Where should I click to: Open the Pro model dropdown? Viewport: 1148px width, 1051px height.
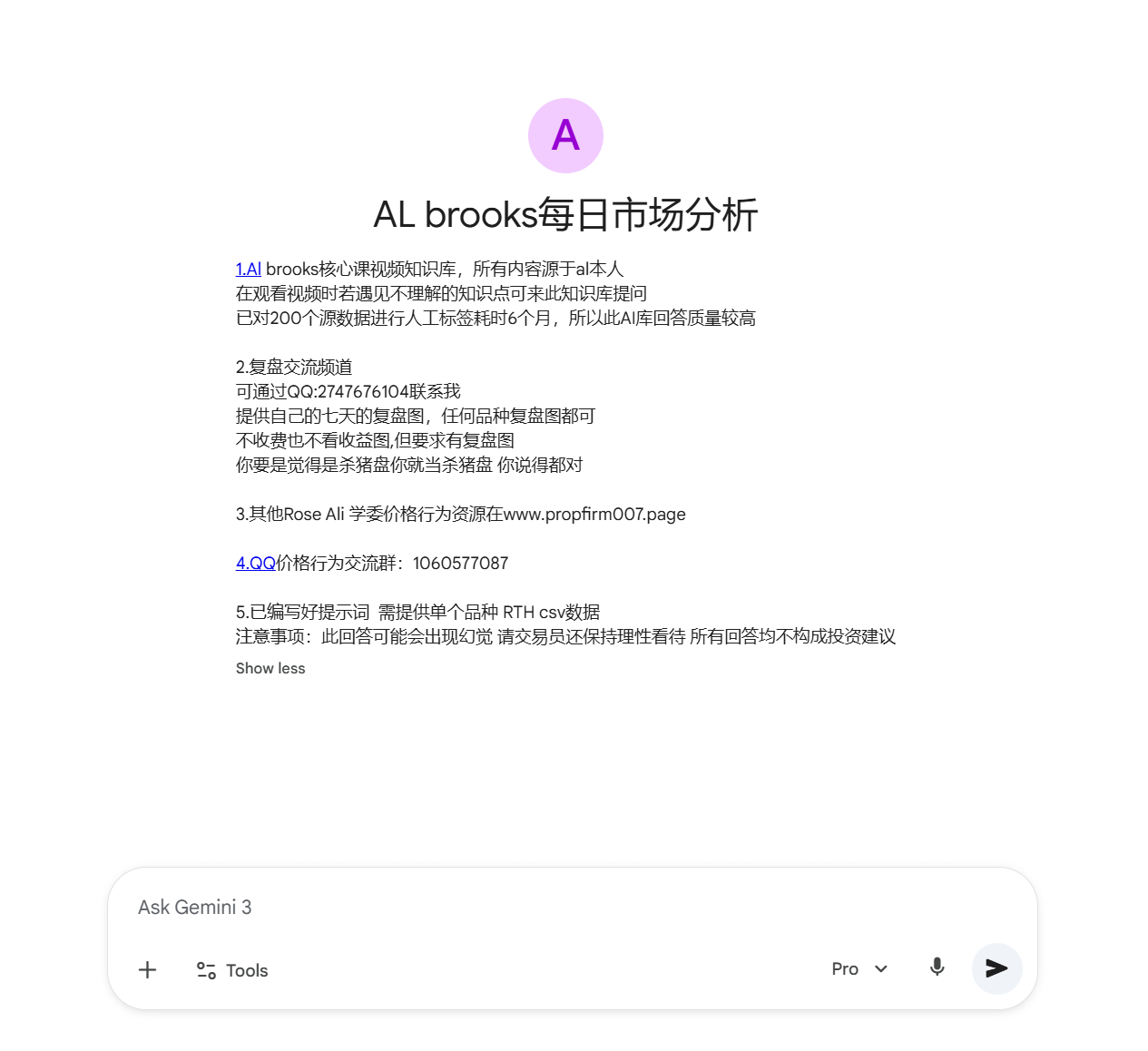click(859, 969)
